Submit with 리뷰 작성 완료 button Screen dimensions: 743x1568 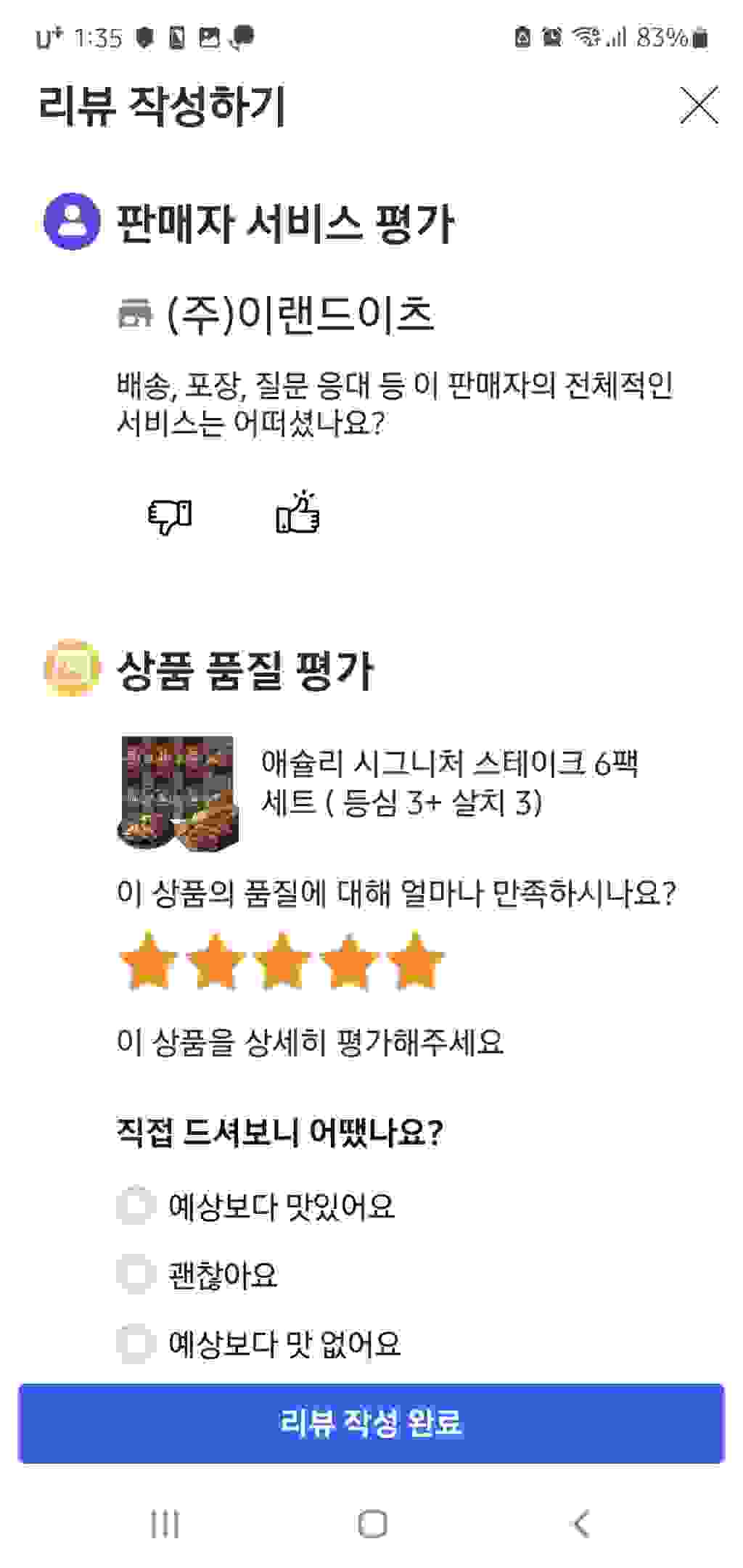(x=371, y=1423)
